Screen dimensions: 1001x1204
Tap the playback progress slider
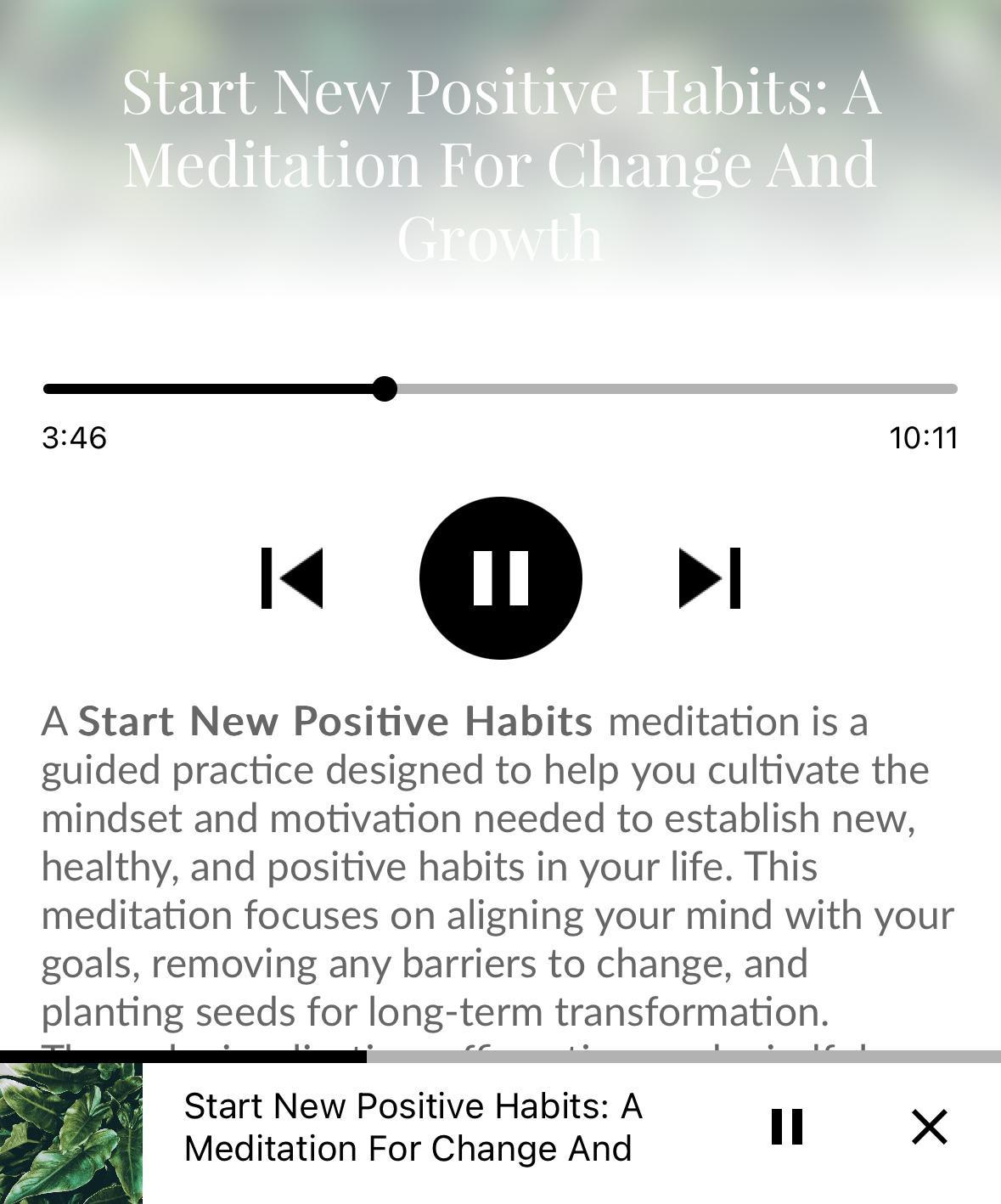click(500, 389)
